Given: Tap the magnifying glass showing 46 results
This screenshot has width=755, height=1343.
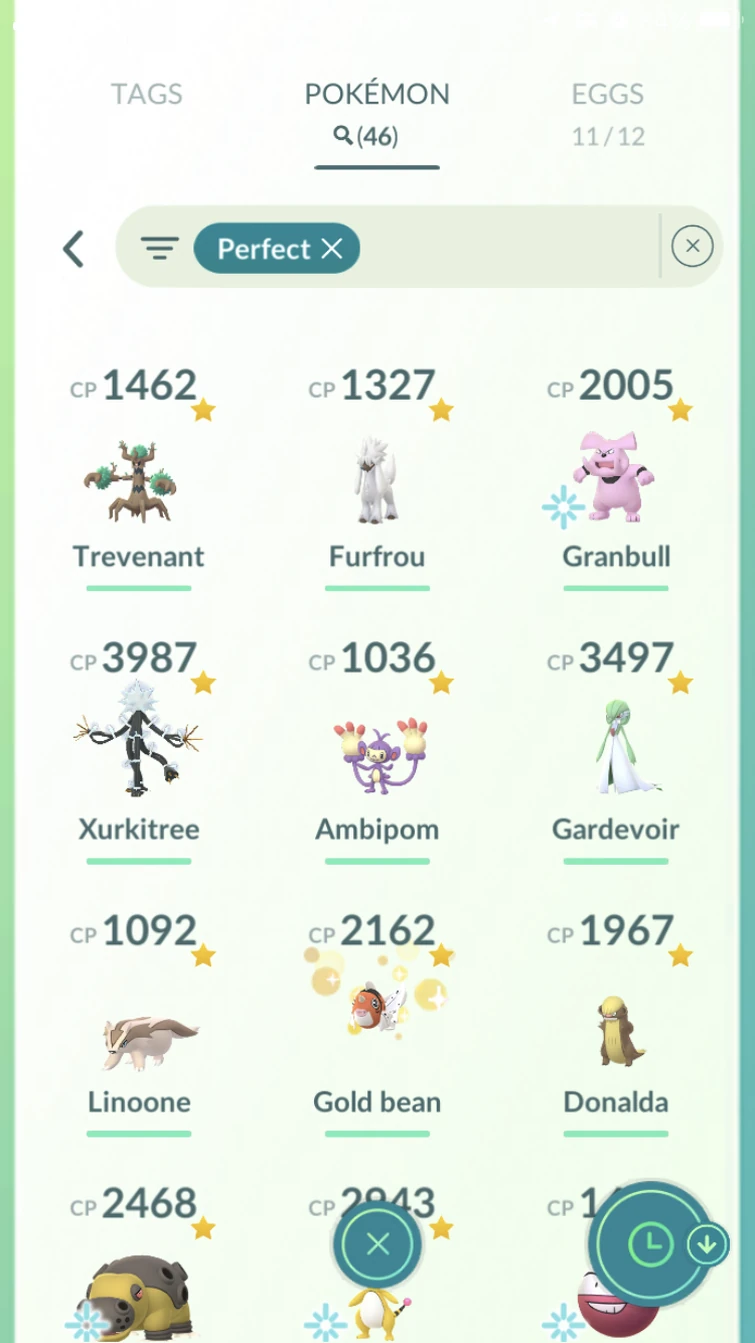Looking at the screenshot, I should (x=377, y=136).
